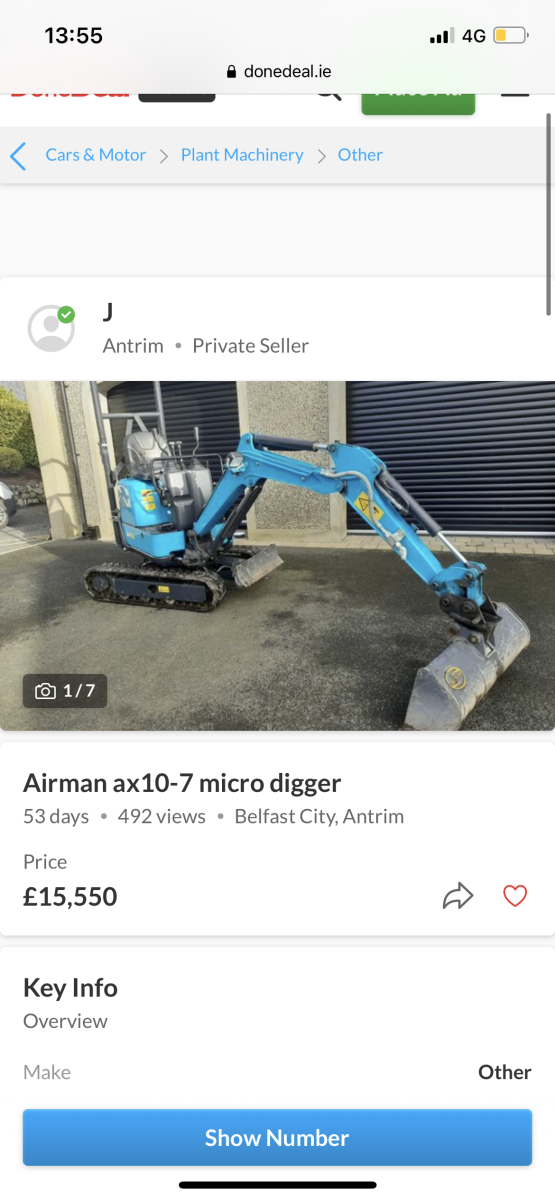
Task: Tap the donedeal.ie address bar
Action: click(x=278, y=72)
